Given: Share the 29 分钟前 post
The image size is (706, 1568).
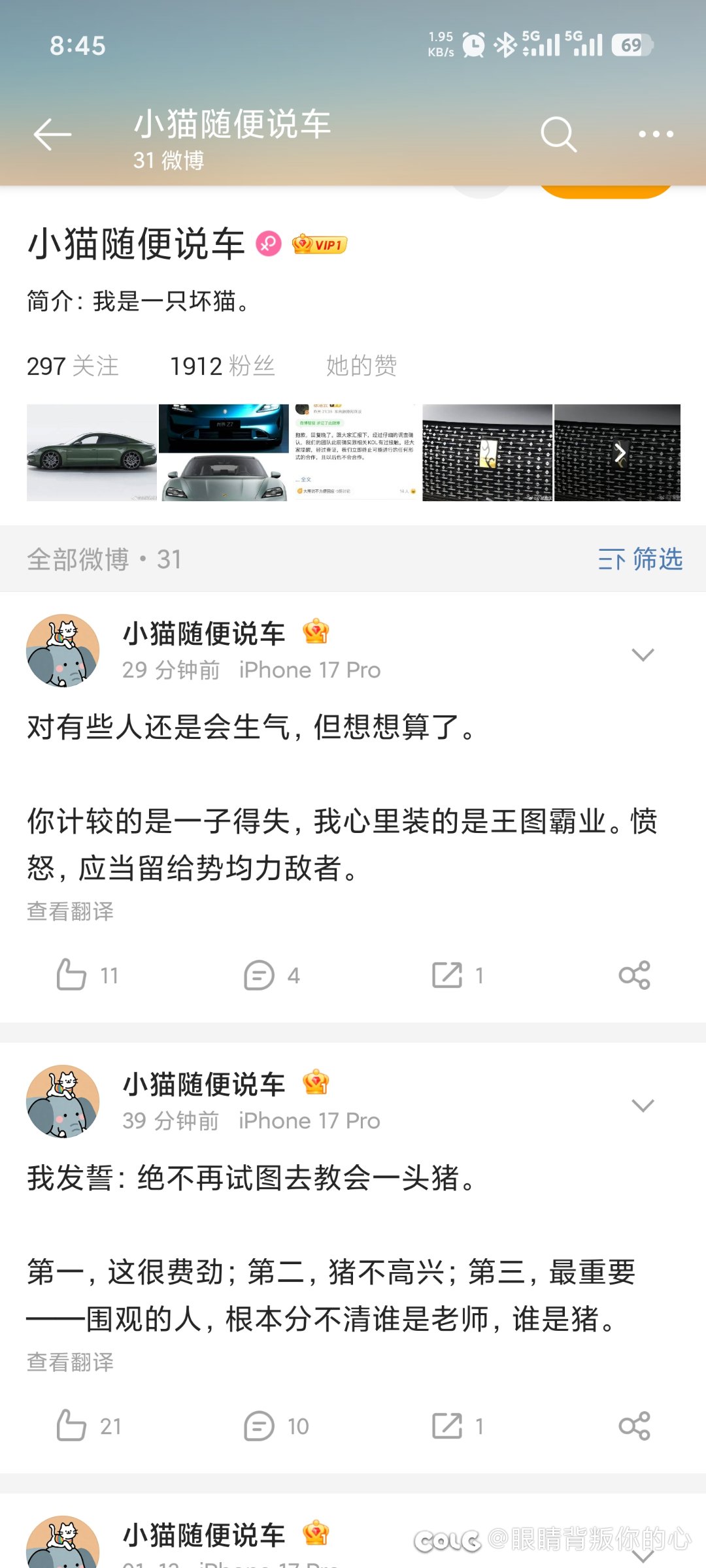Looking at the screenshot, I should [x=634, y=975].
